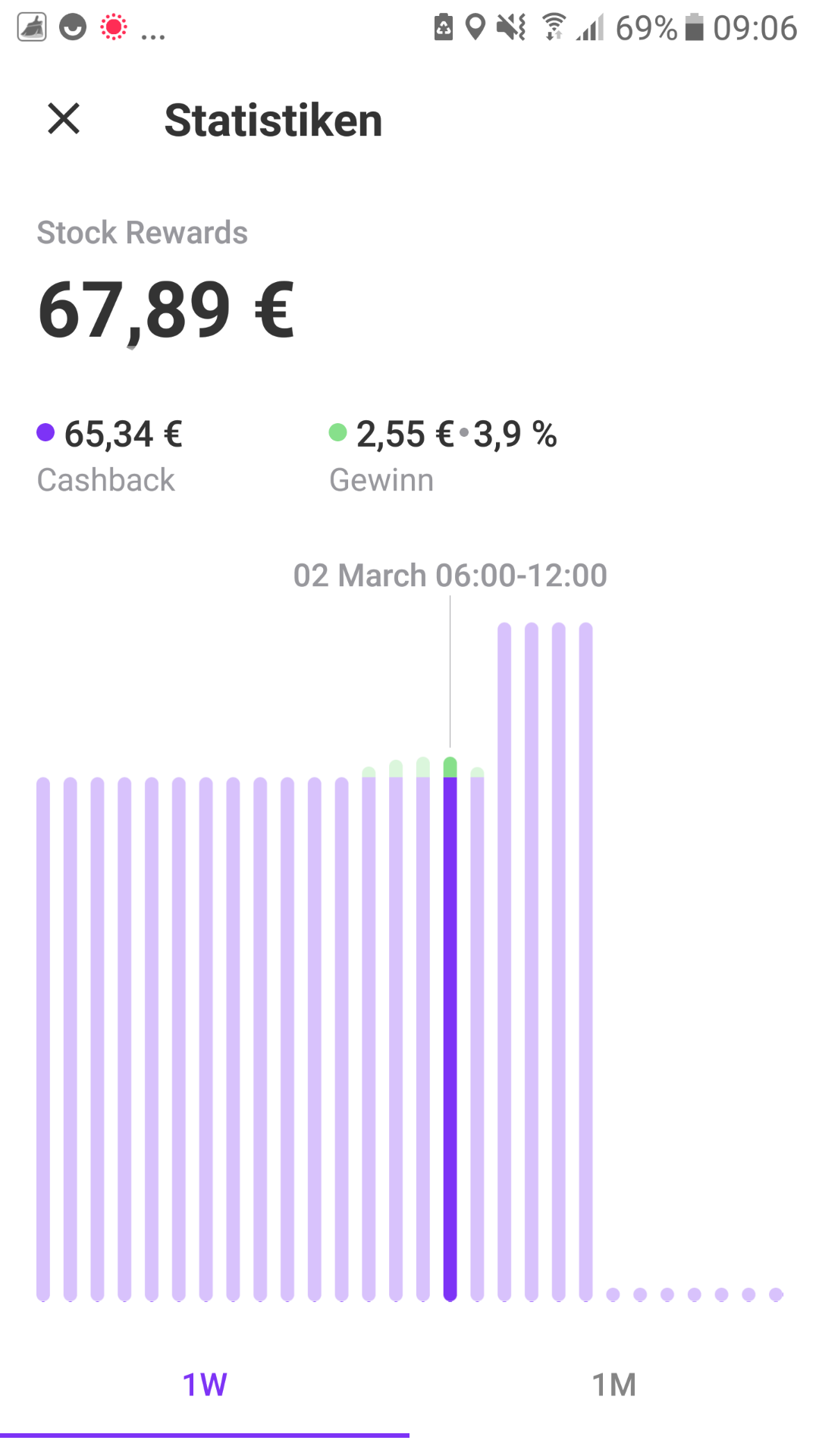The image size is (819, 1456).
Task: Close the Statistiken screen
Action: tap(64, 119)
